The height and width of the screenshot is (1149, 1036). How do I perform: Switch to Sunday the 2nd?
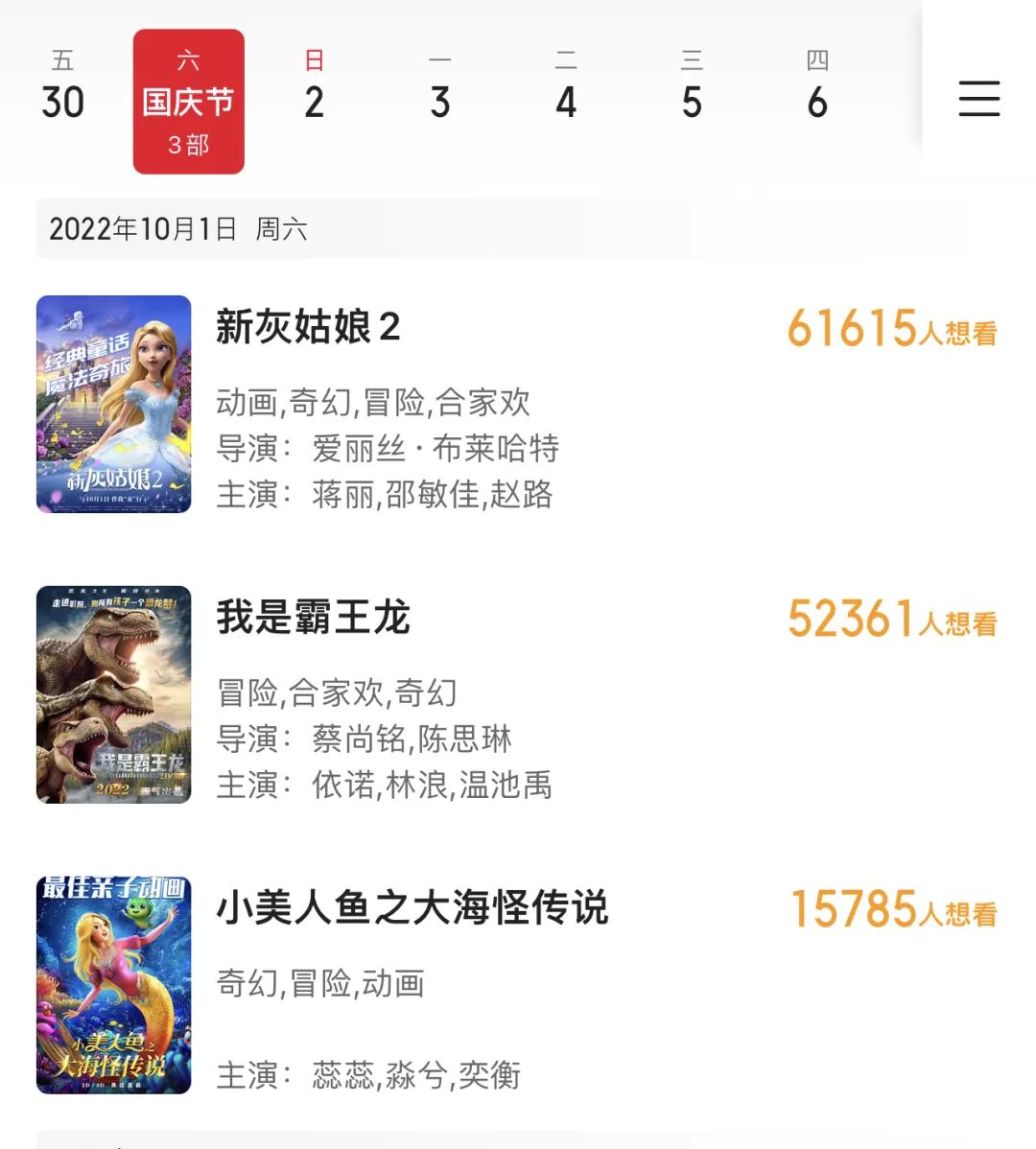pos(314,88)
